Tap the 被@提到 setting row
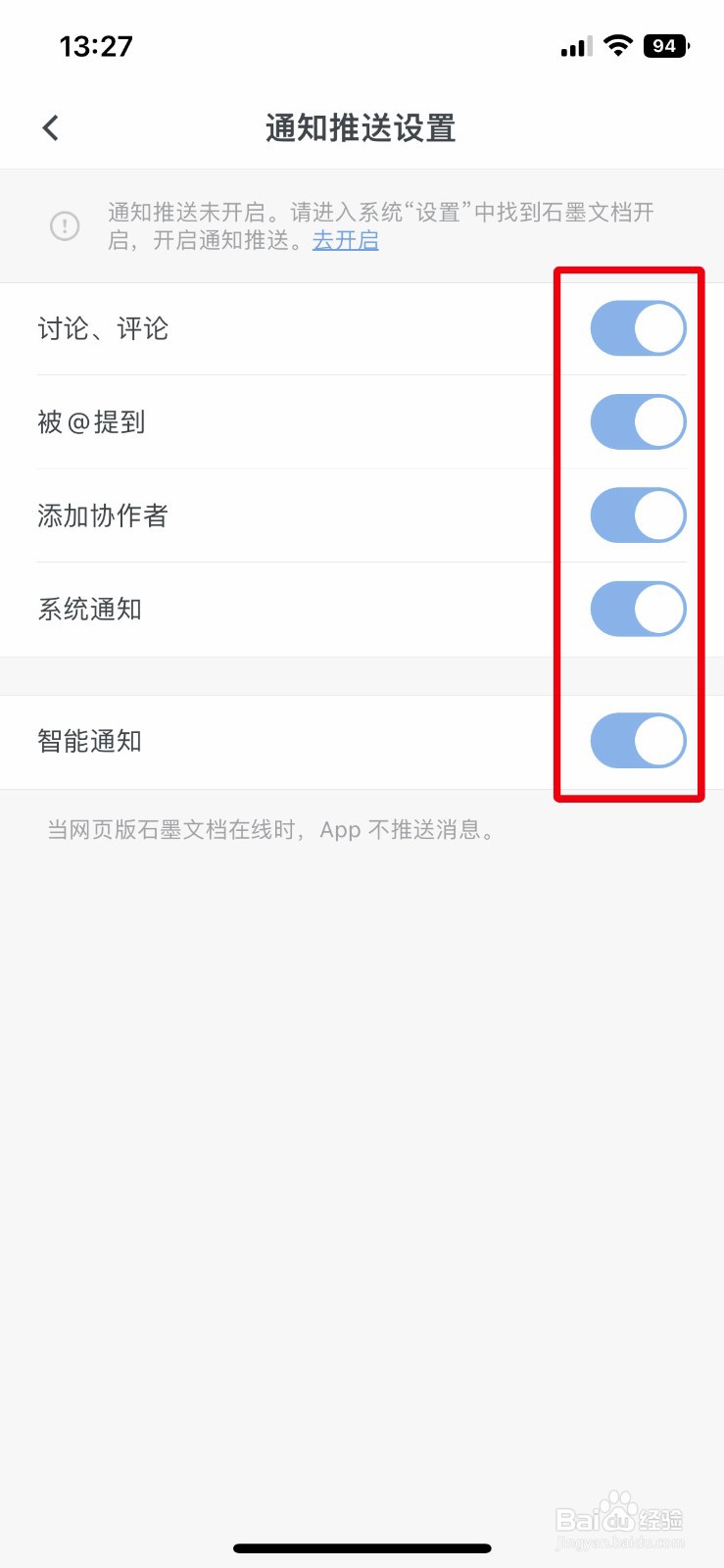Screen dimensions: 724x1568 tap(91, 421)
